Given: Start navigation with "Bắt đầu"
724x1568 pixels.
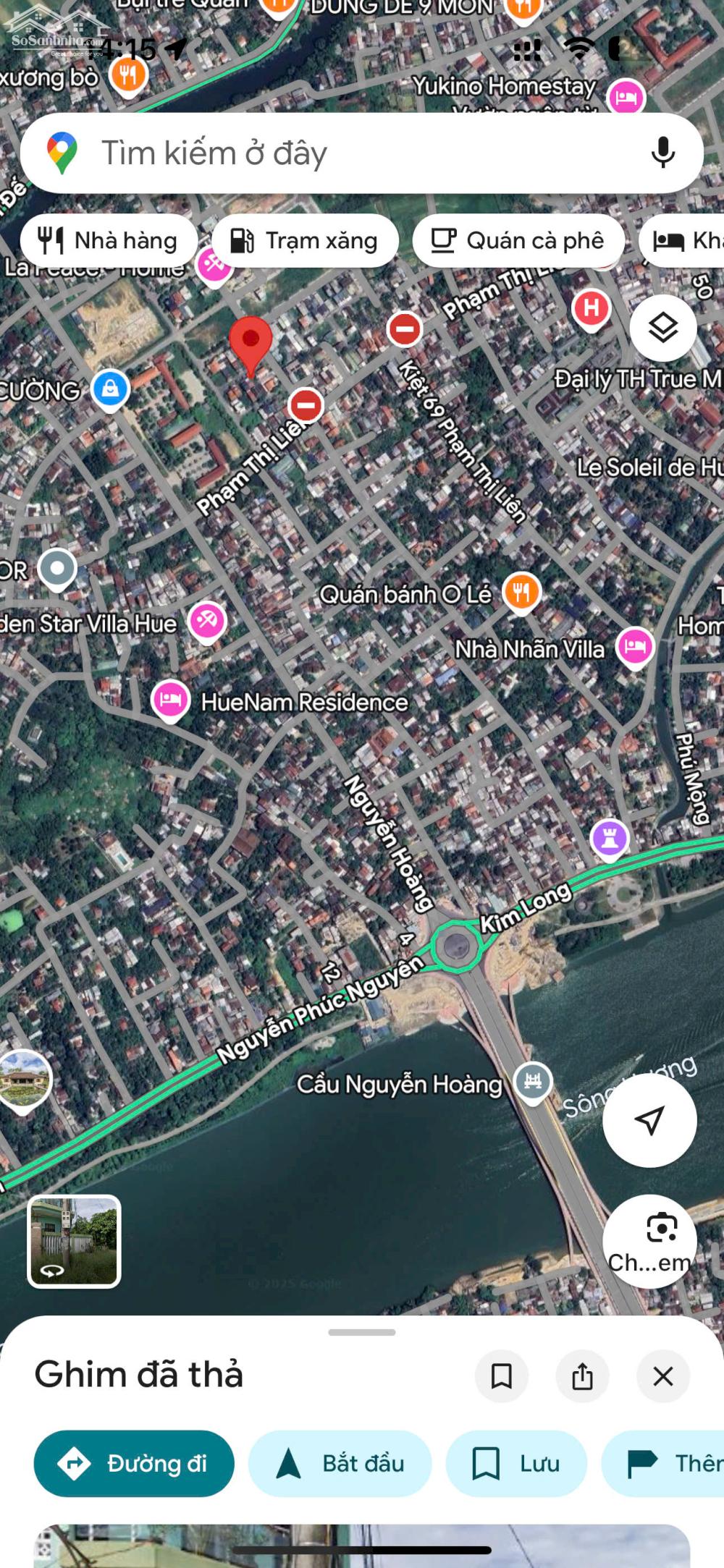Looking at the screenshot, I should (340, 1464).
